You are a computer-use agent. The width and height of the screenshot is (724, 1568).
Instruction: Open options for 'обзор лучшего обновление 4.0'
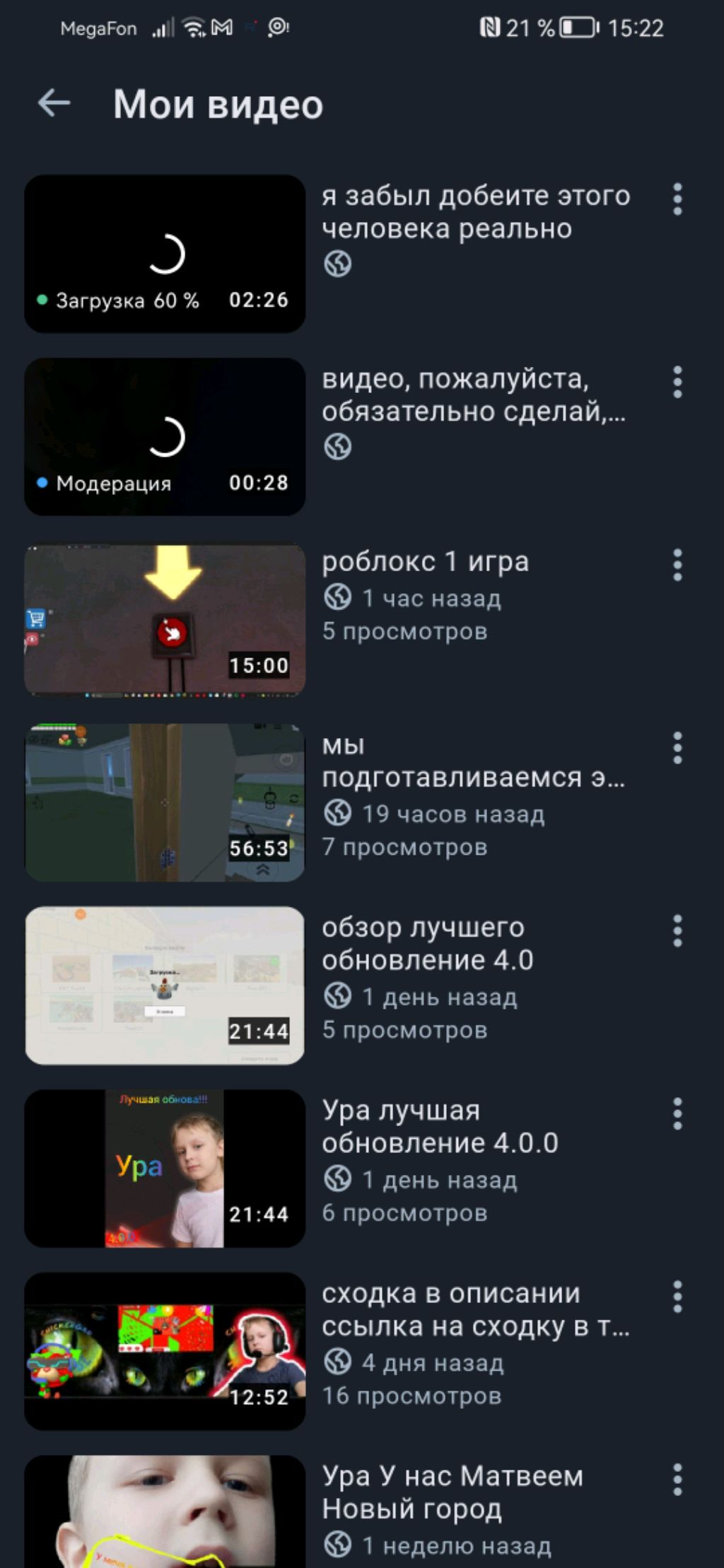(677, 931)
